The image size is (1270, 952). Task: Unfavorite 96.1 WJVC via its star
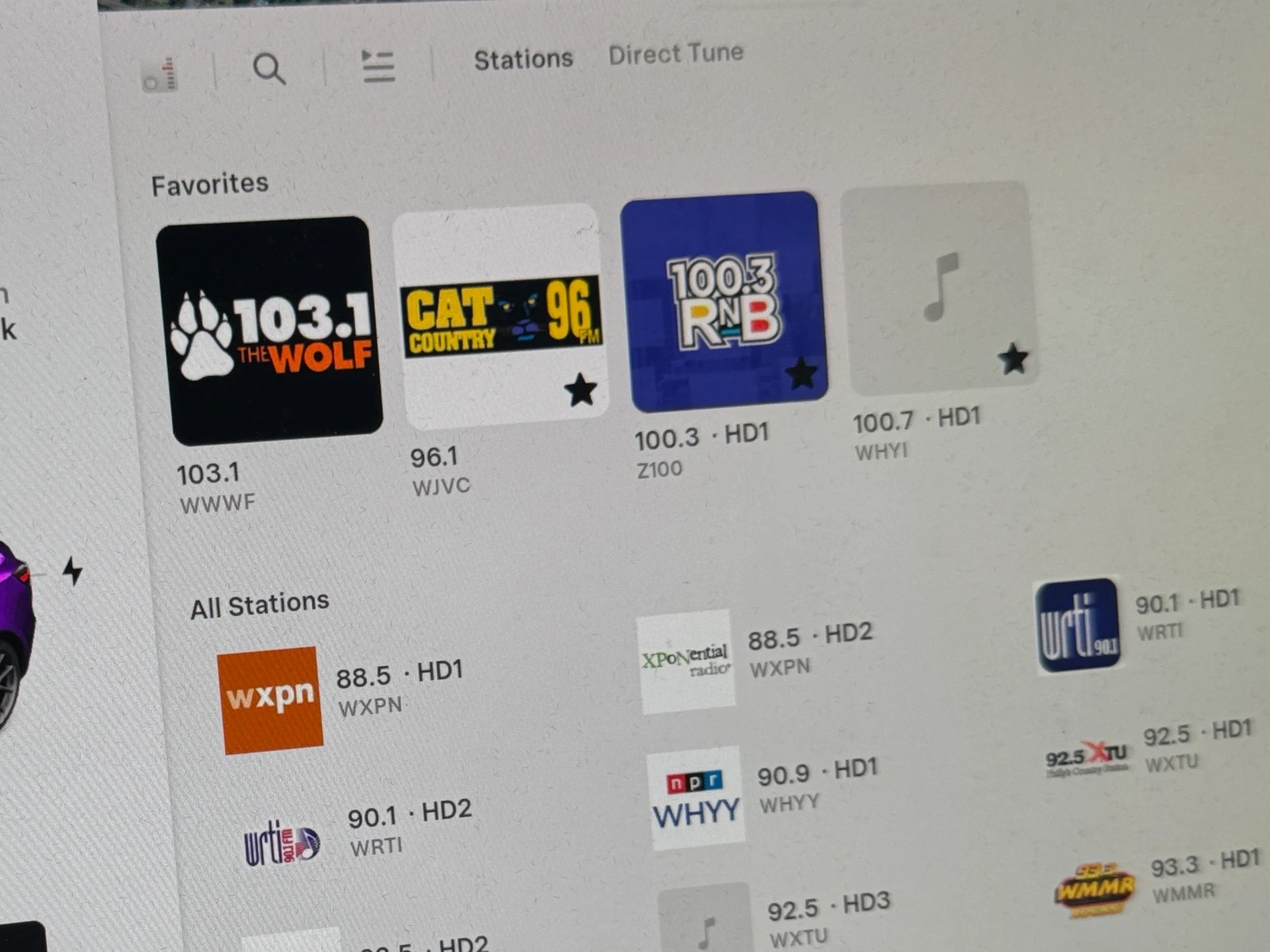580,390
